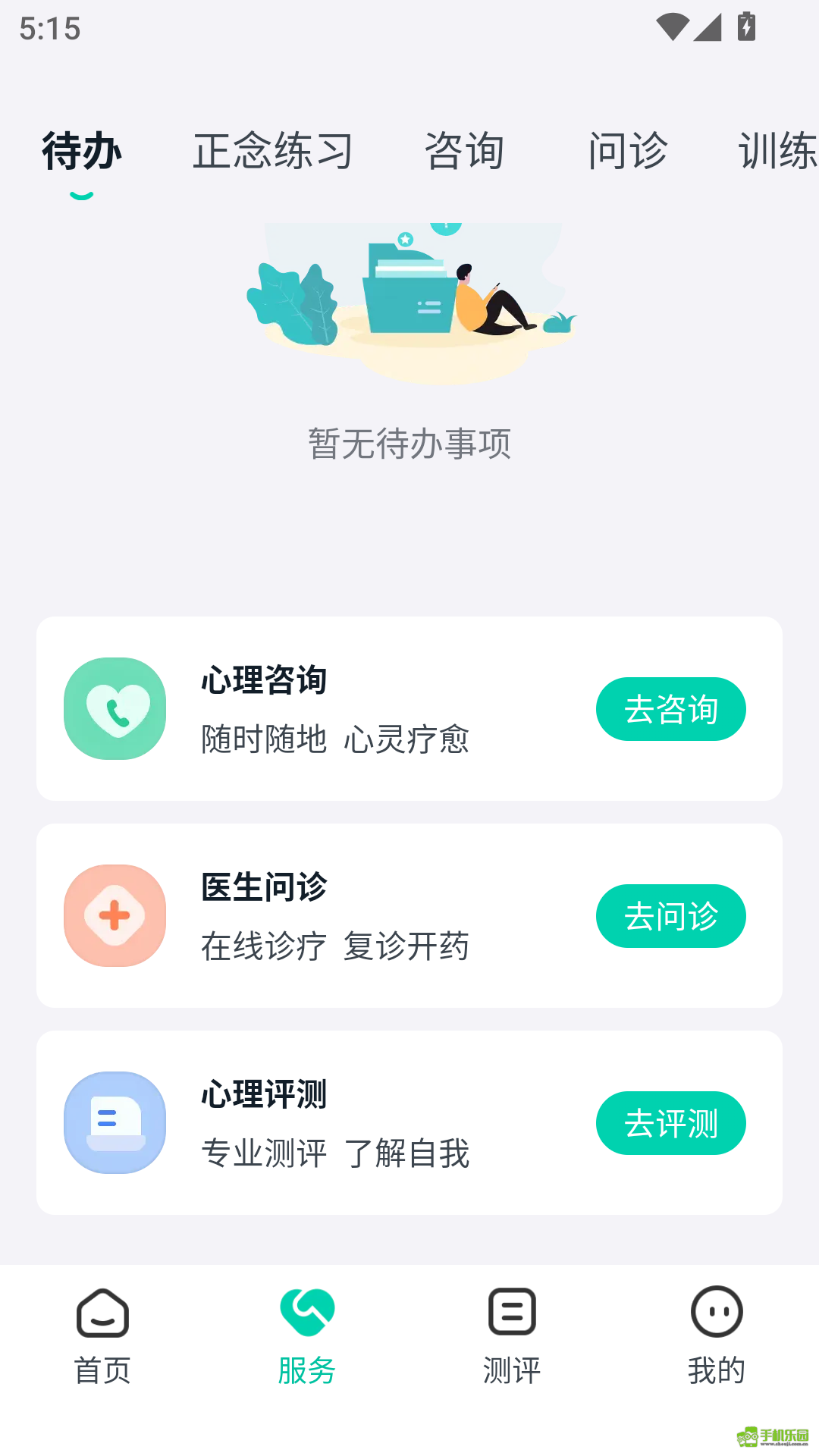Open the 我的 profile face icon
This screenshot has height=1456, width=819.
[714, 1311]
